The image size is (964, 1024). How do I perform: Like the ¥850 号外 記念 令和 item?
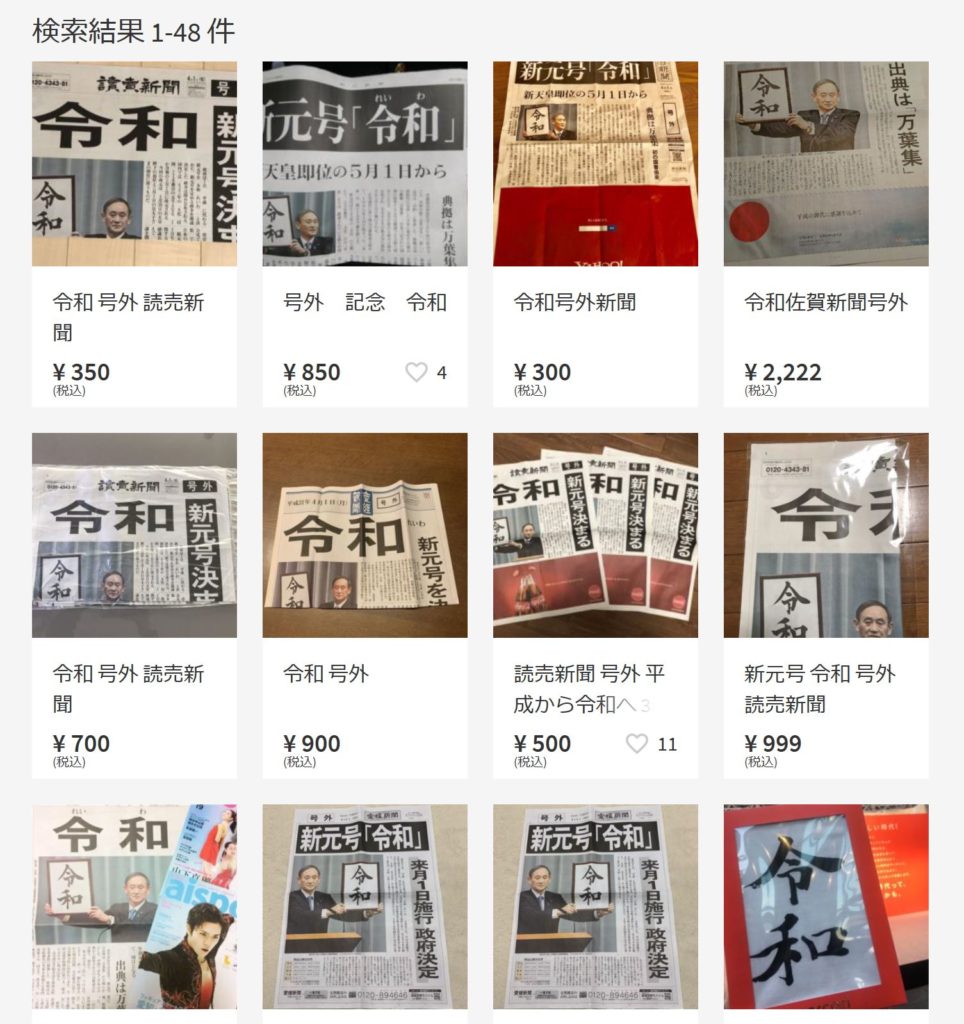coord(416,372)
